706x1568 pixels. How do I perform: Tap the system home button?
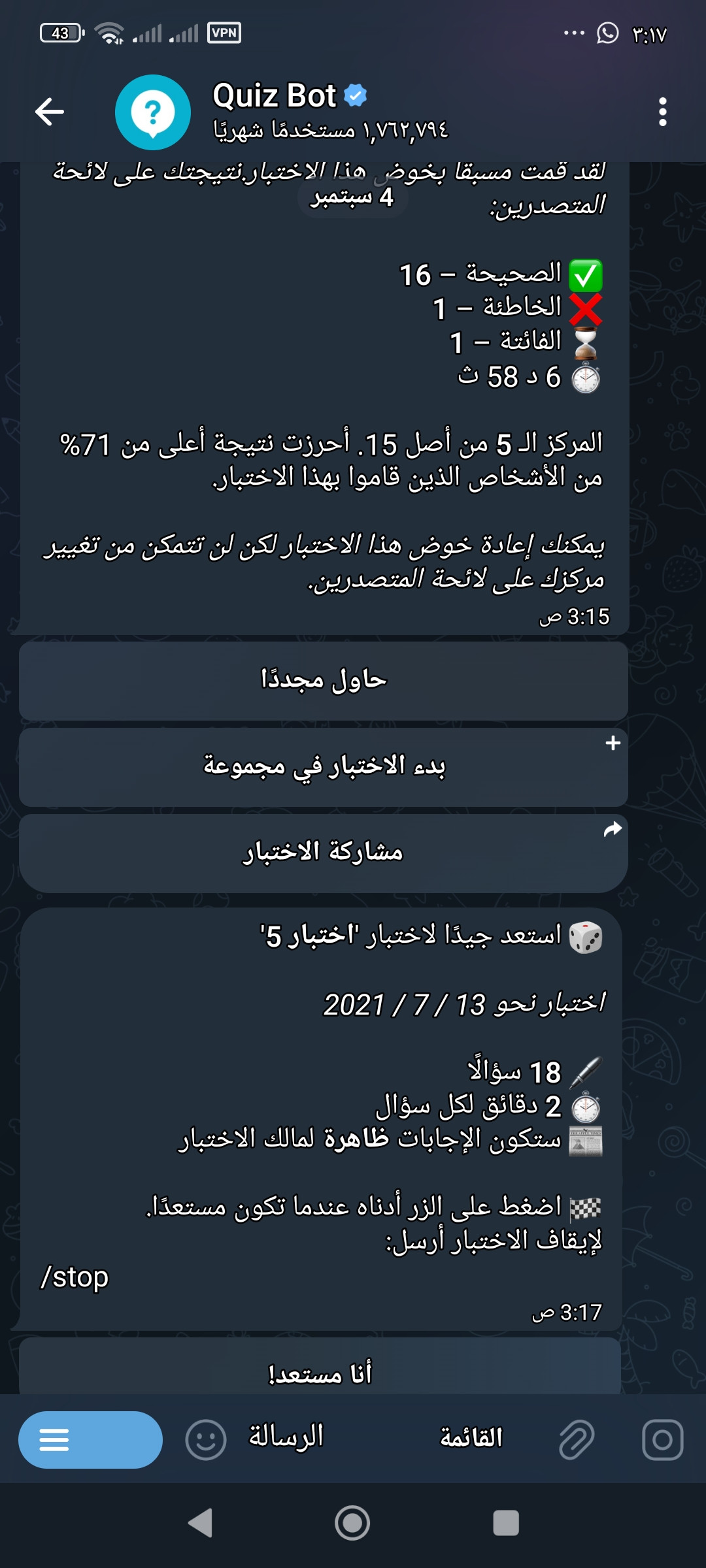point(352,1523)
